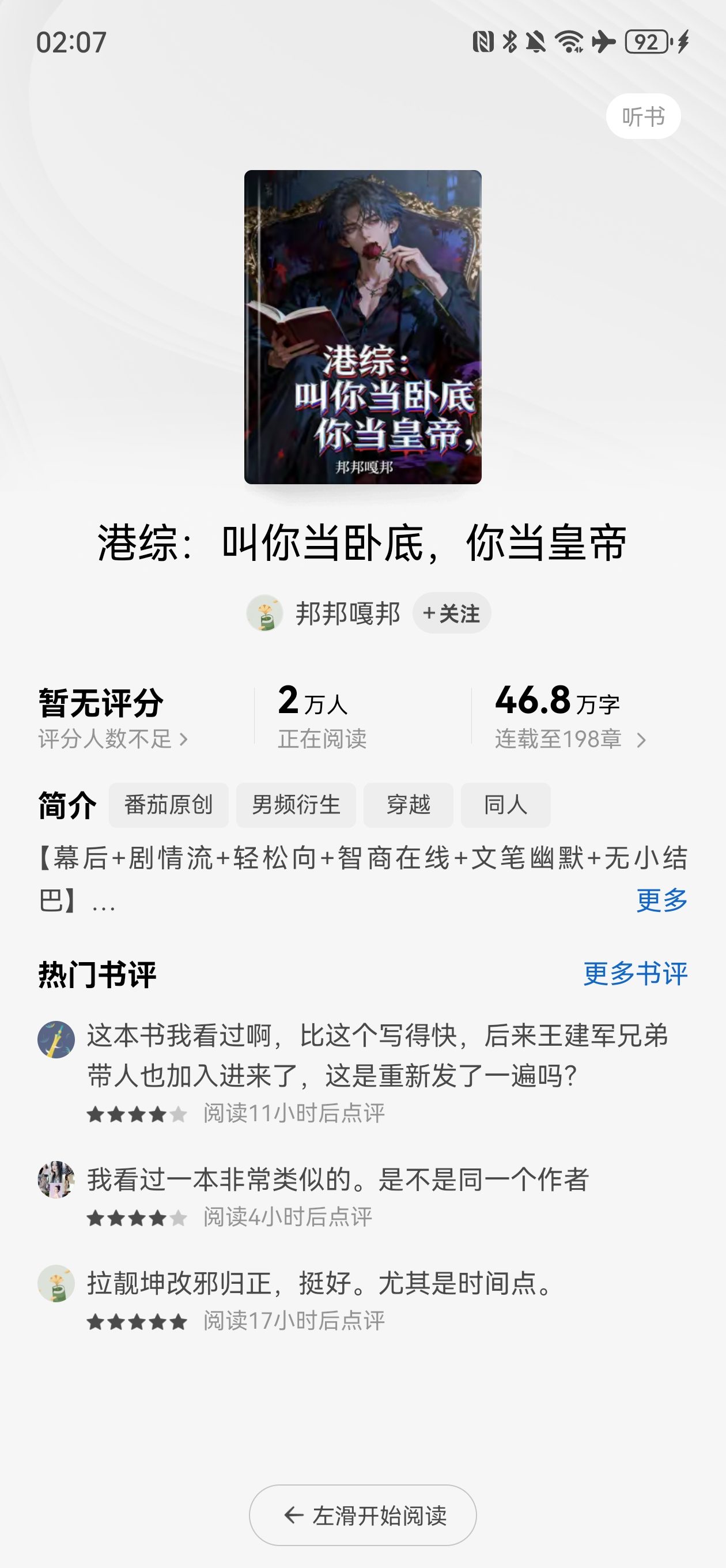This screenshot has height=1568, width=726.
Task: Select the 番茄原创 tag chip
Action: 169,805
